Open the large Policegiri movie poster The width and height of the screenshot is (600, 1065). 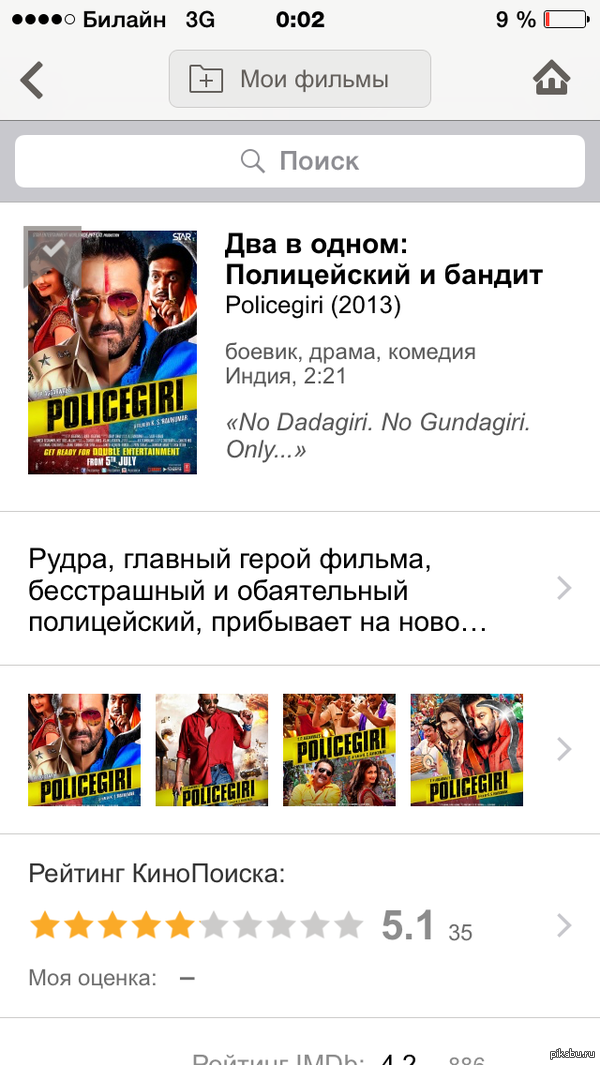112,352
